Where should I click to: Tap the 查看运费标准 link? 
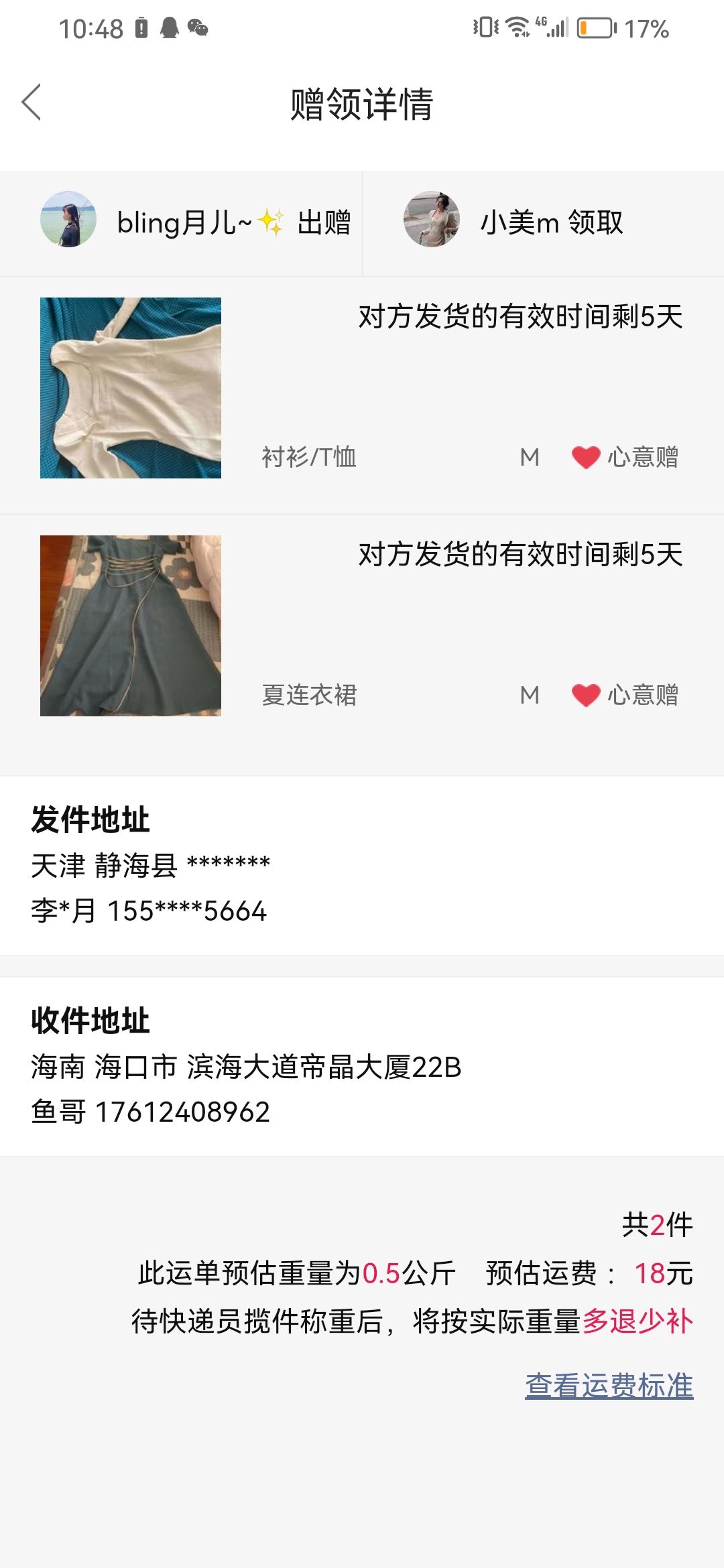[x=609, y=1385]
